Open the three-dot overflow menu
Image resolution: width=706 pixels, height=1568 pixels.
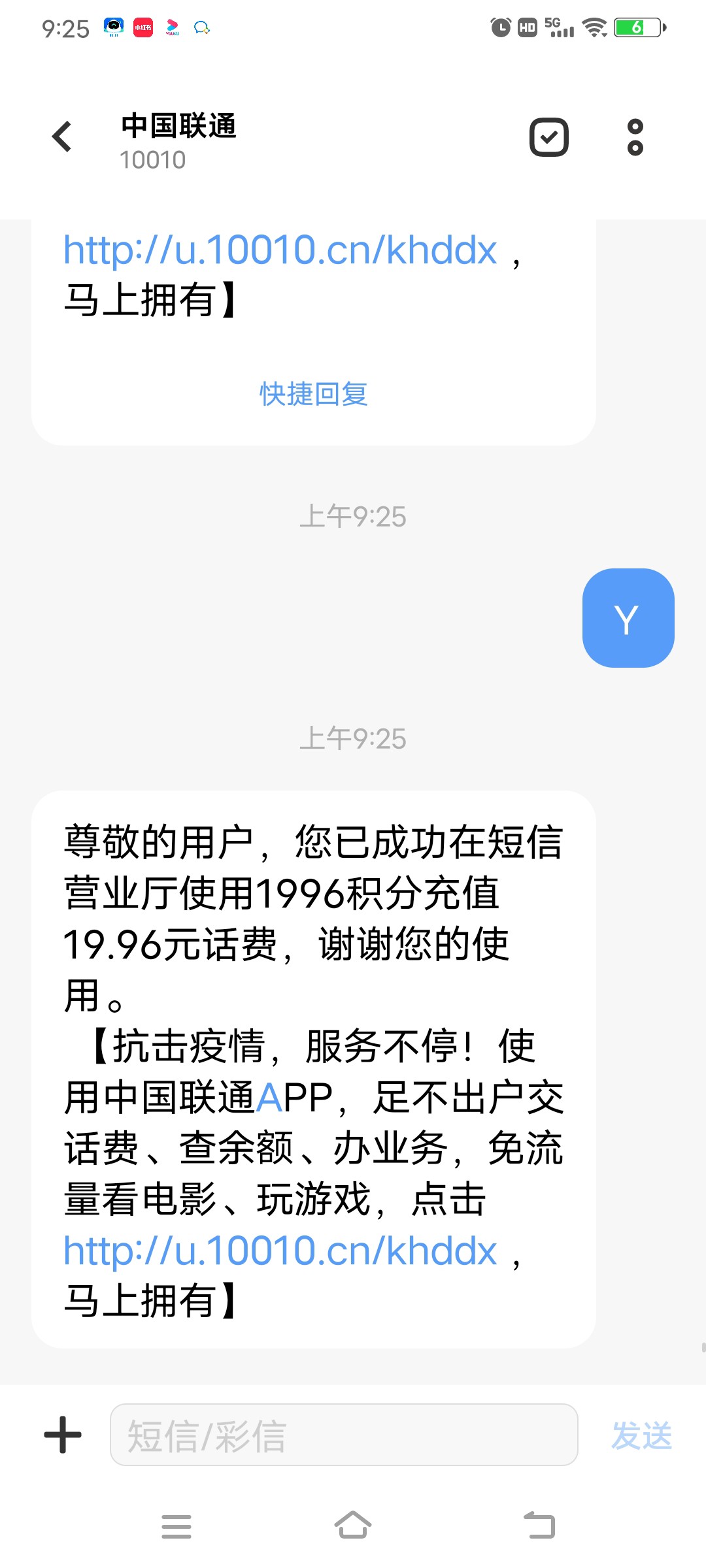(635, 137)
